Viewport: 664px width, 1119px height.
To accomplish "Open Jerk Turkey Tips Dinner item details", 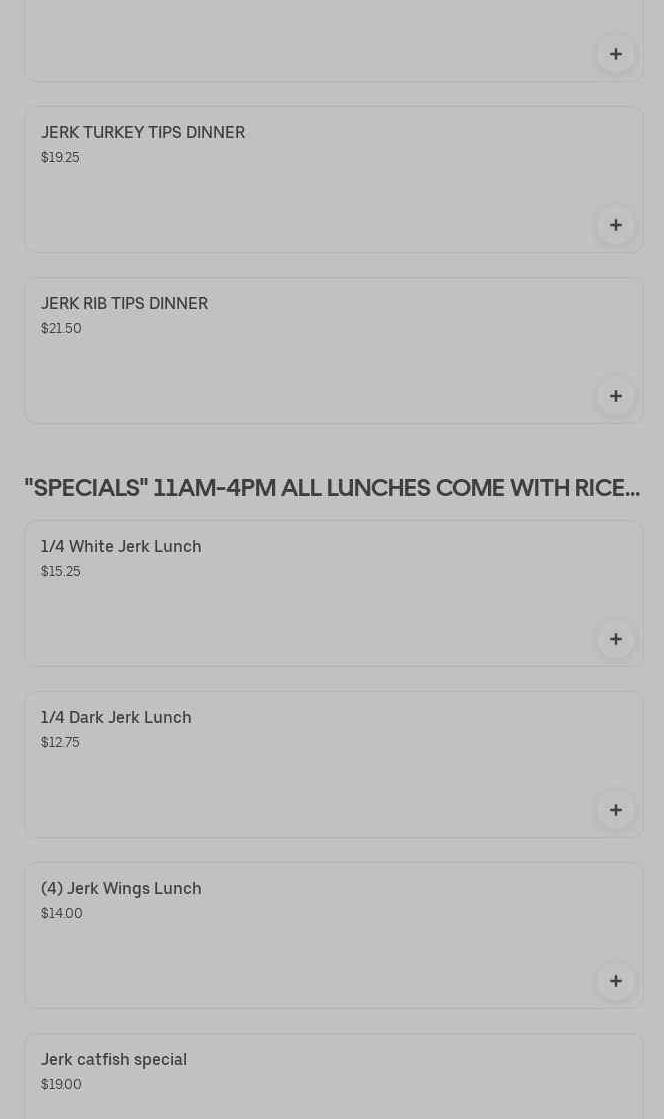I will (x=143, y=133).
